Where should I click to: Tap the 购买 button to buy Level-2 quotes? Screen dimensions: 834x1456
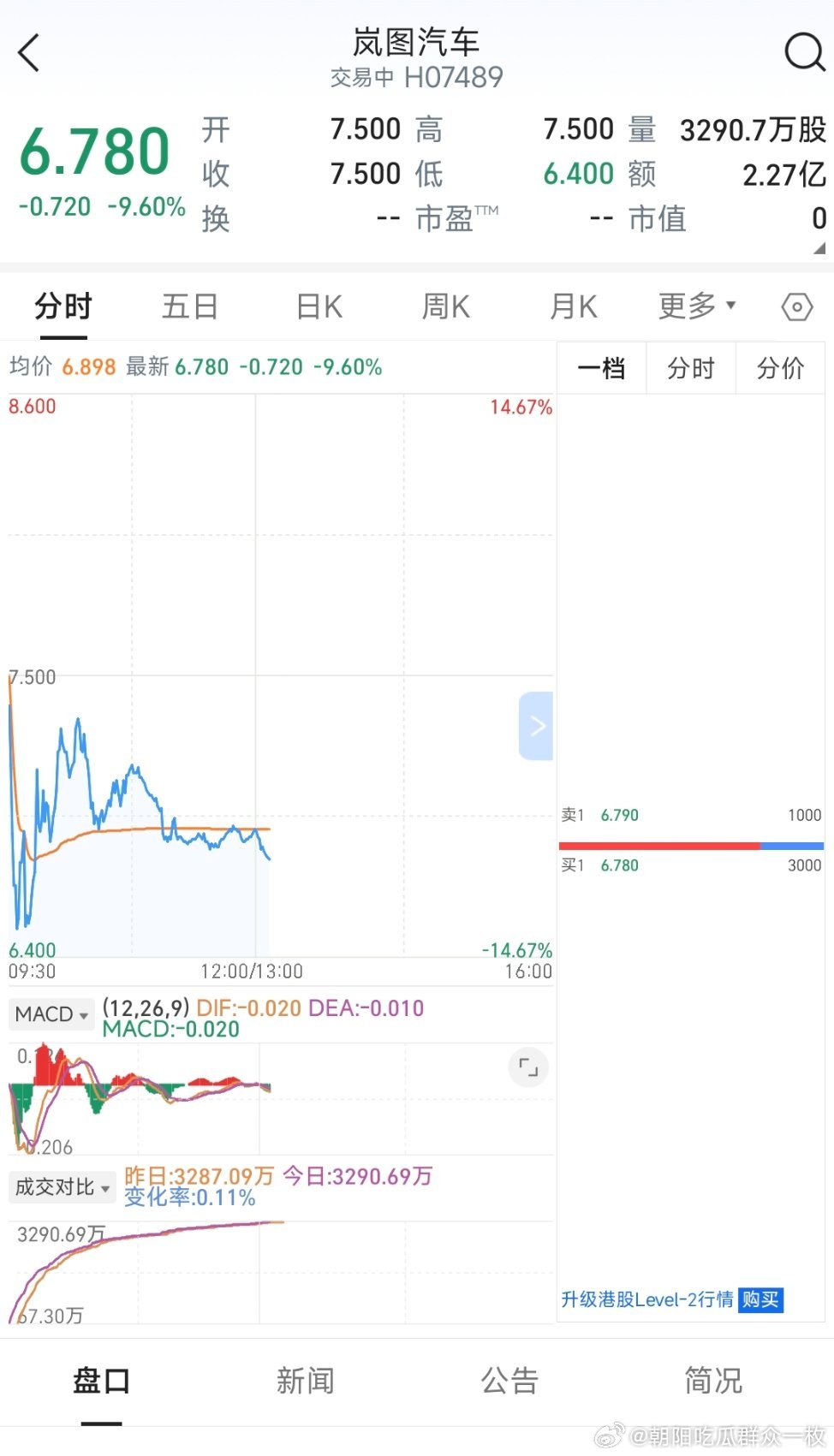pyautogui.click(x=760, y=1300)
